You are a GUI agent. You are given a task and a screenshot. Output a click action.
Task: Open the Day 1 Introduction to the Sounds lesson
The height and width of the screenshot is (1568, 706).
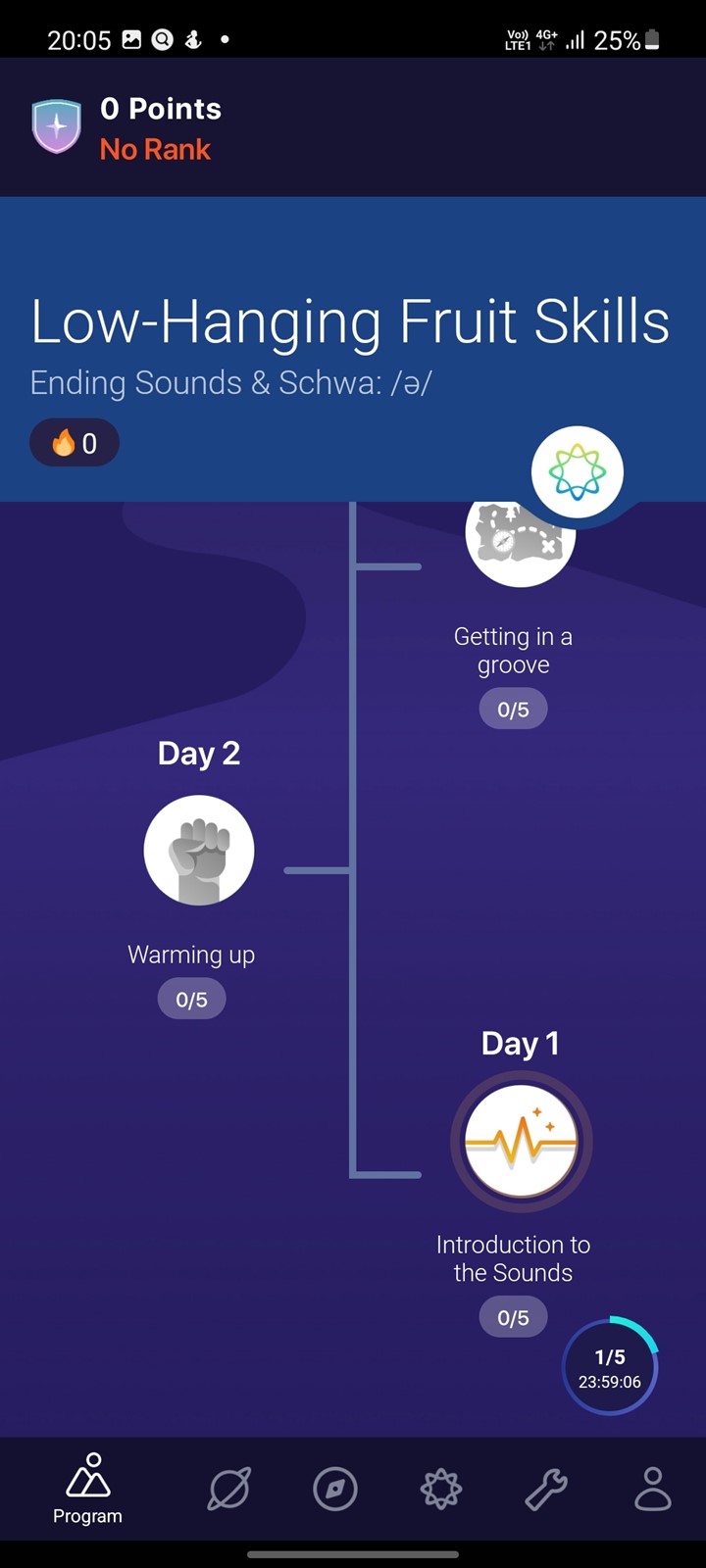pos(521,1142)
